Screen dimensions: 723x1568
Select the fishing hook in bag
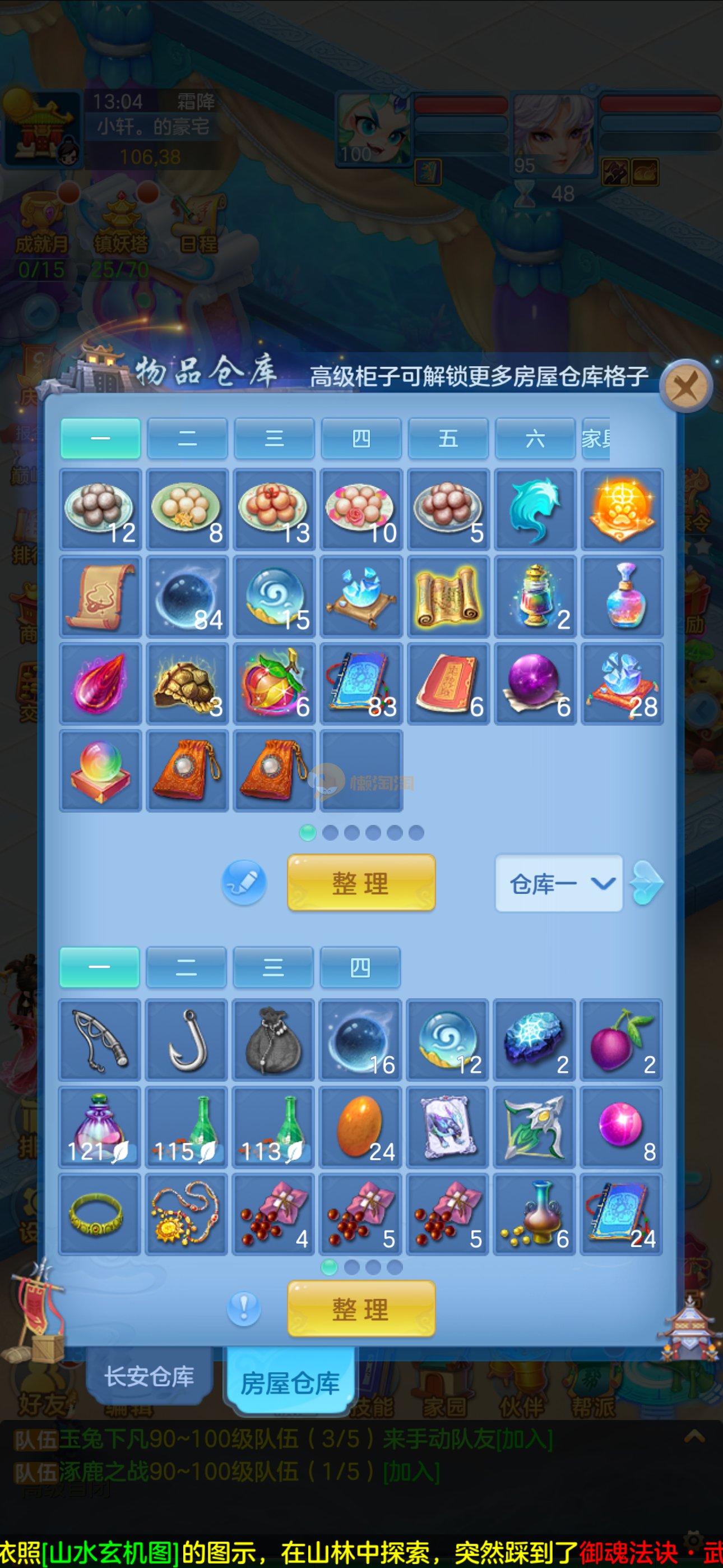point(187,1040)
